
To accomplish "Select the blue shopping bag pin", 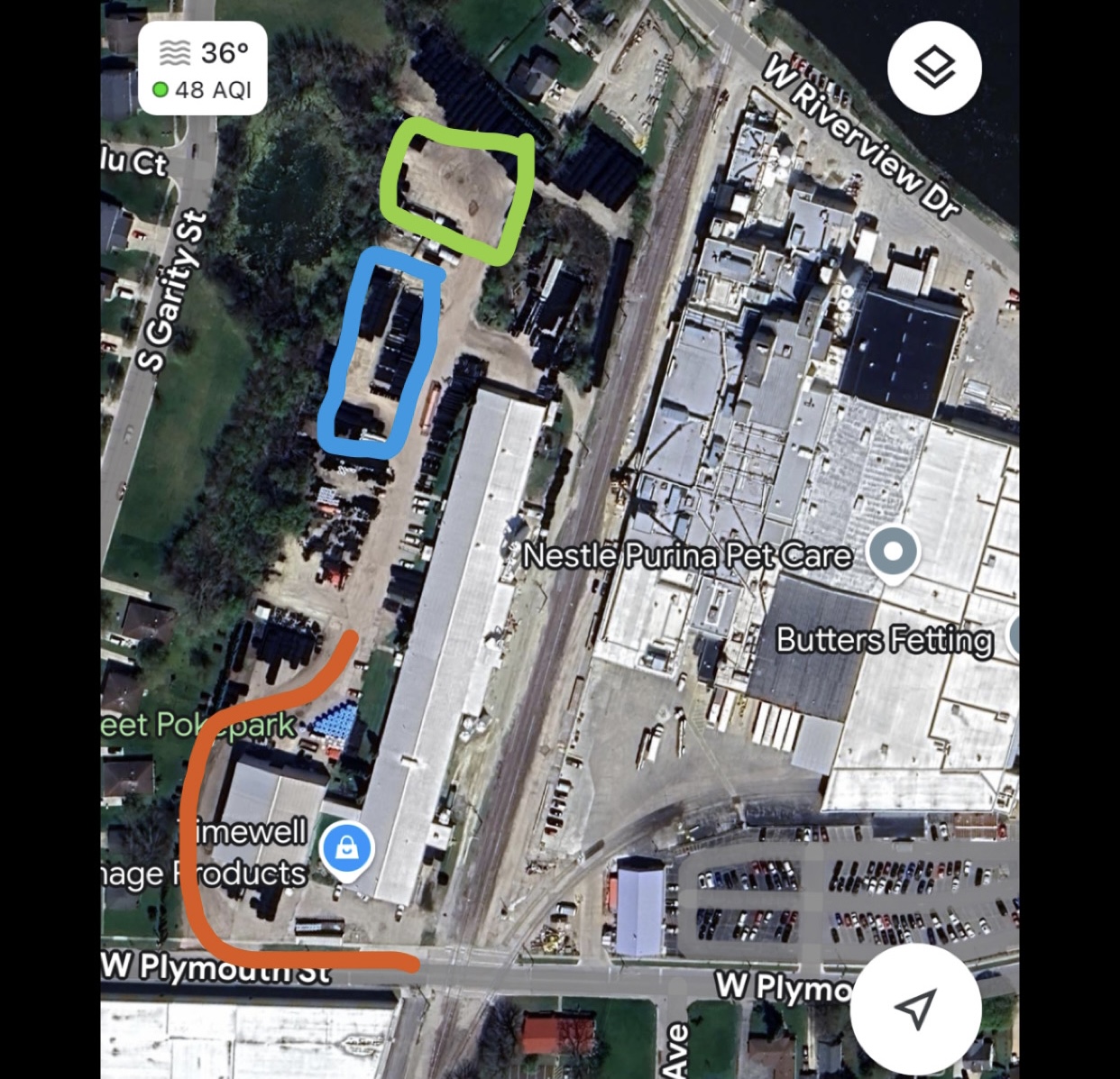I will (347, 849).
